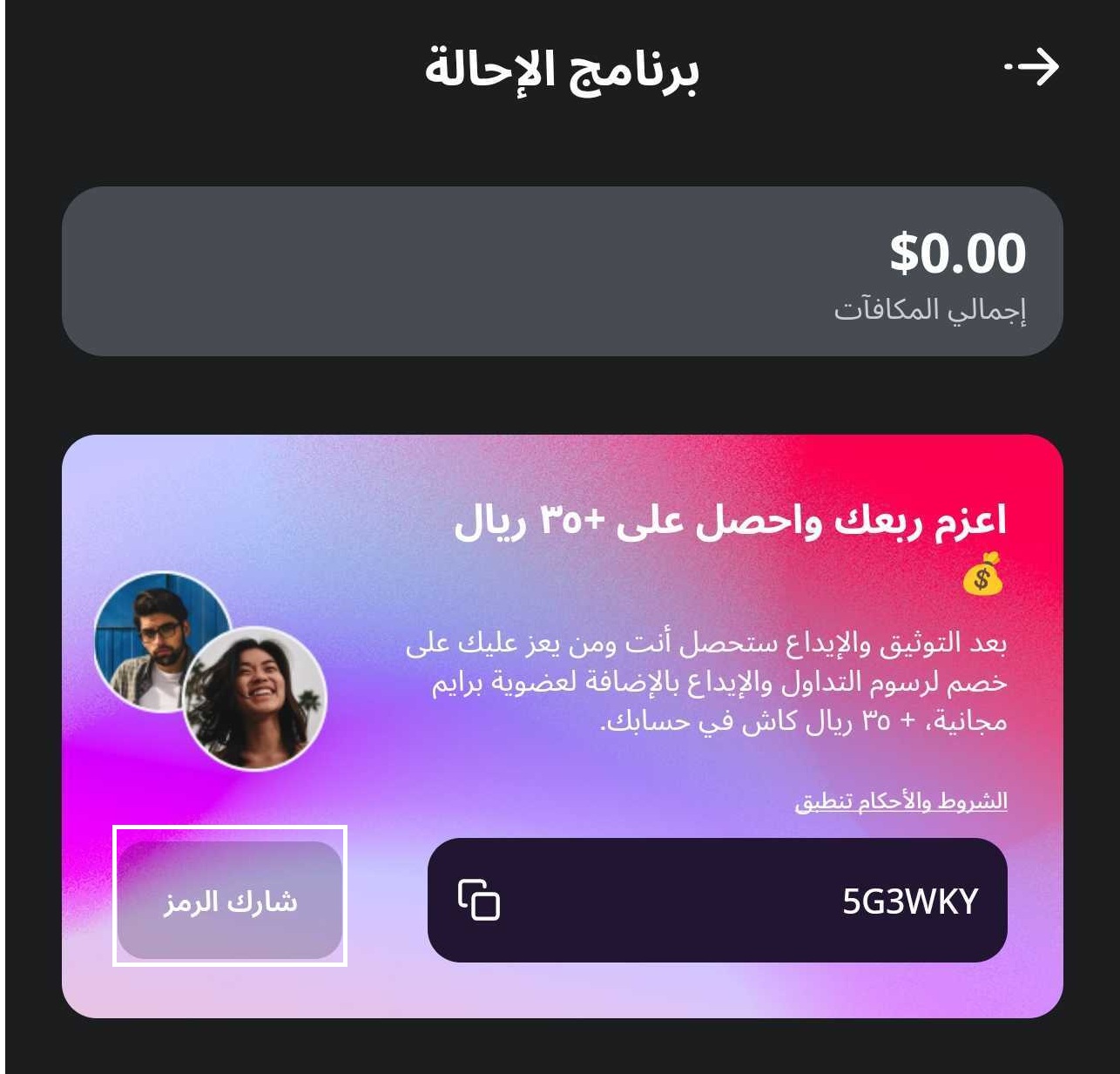Tap the شارك الرمز share code button
Viewport: 1120px width, 1074px height.
230,900
